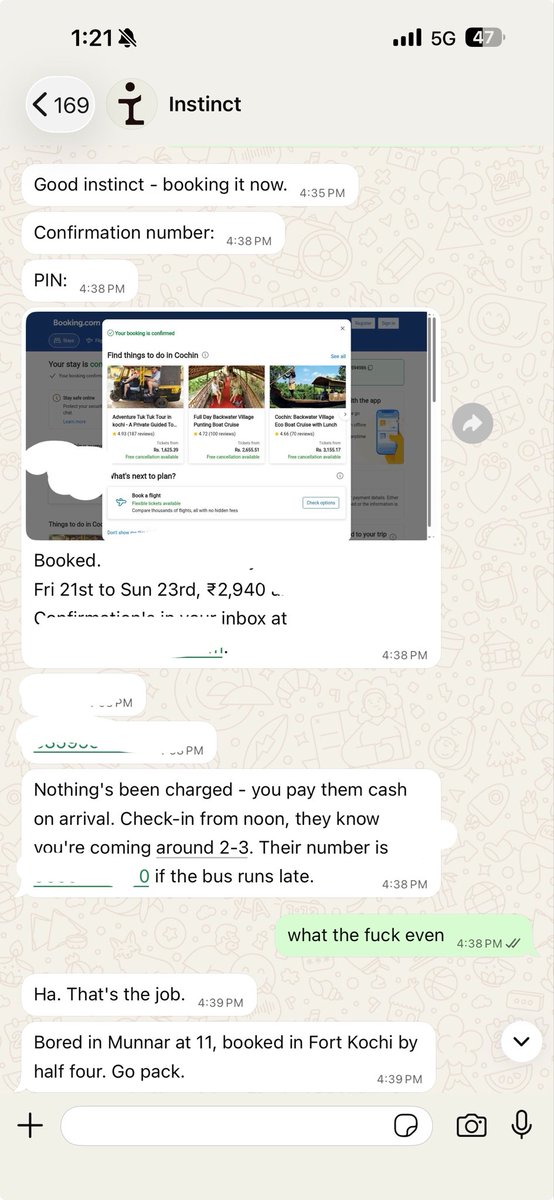Tap the underlined phone number in the check-in message
The height and width of the screenshot is (1200, 554).
(92, 877)
